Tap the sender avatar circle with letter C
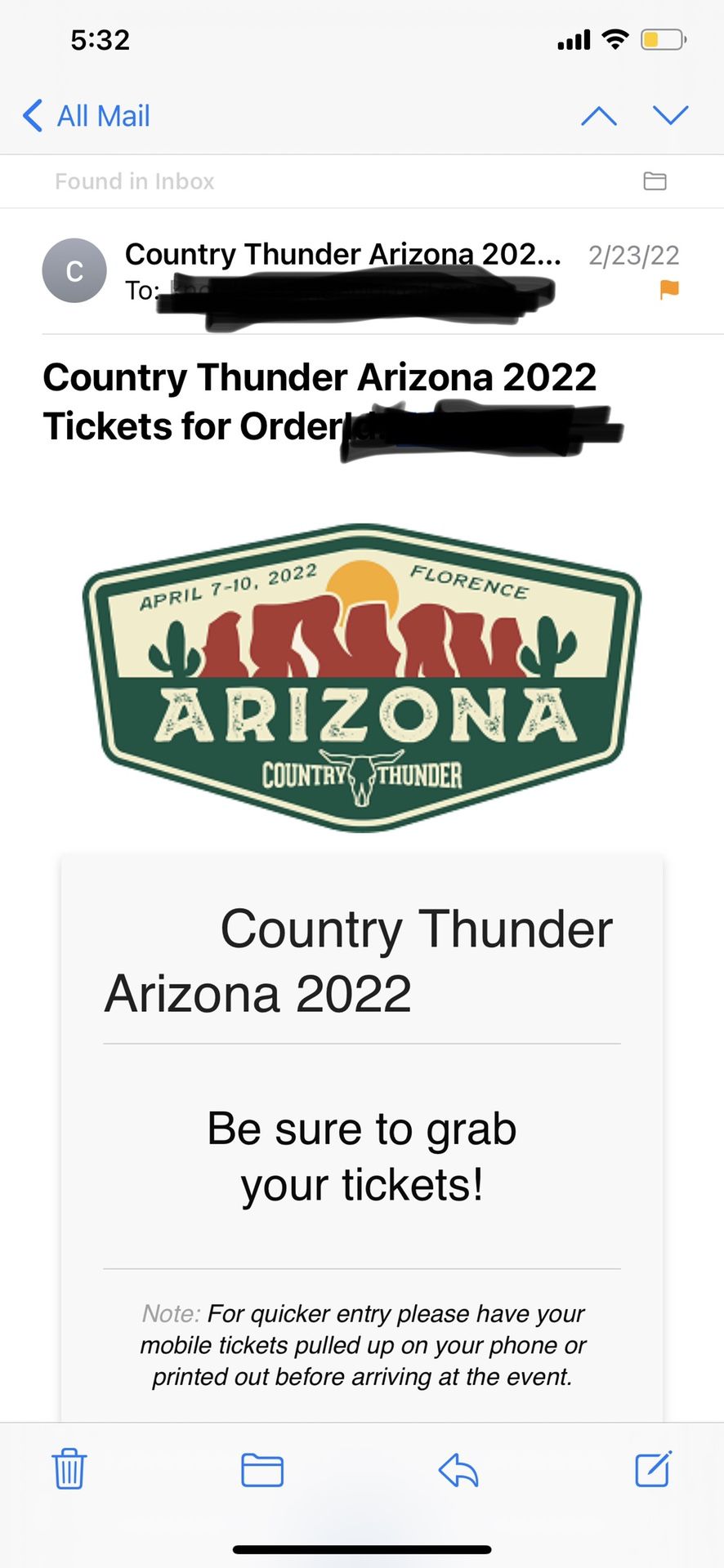The height and width of the screenshot is (1568, 724). pyautogui.click(x=74, y=270)
